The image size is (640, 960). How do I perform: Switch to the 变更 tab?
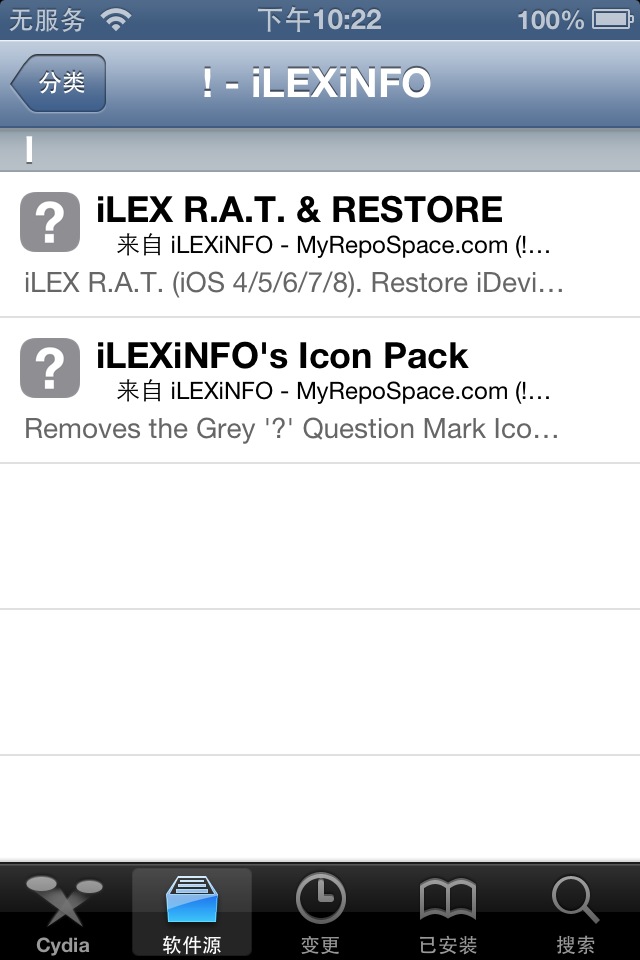pyautogui.click(x=320, y=912)
